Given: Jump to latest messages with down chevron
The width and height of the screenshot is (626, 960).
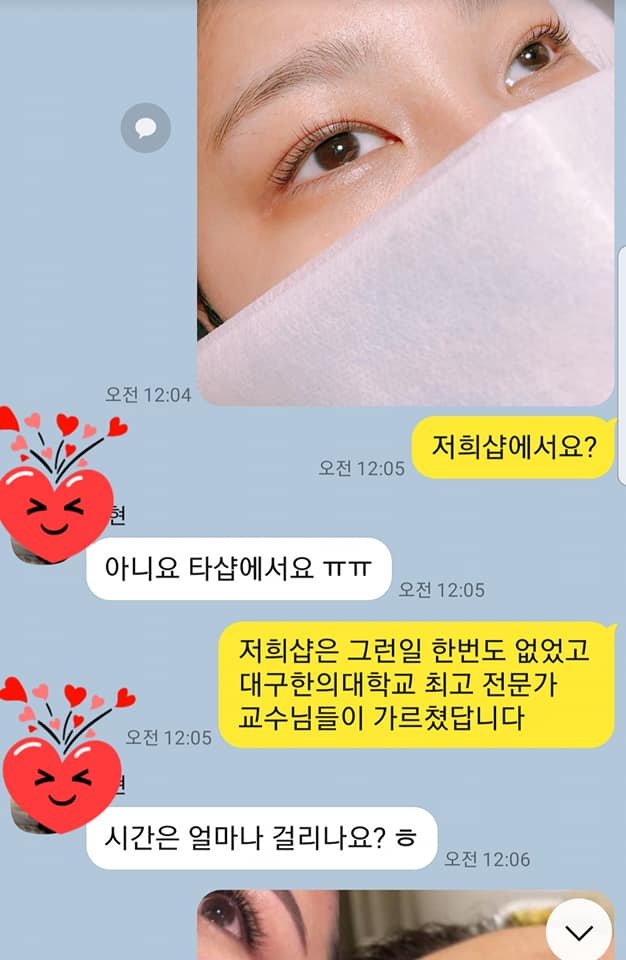Looking at the screenshot, I should [x=579, y=931].
